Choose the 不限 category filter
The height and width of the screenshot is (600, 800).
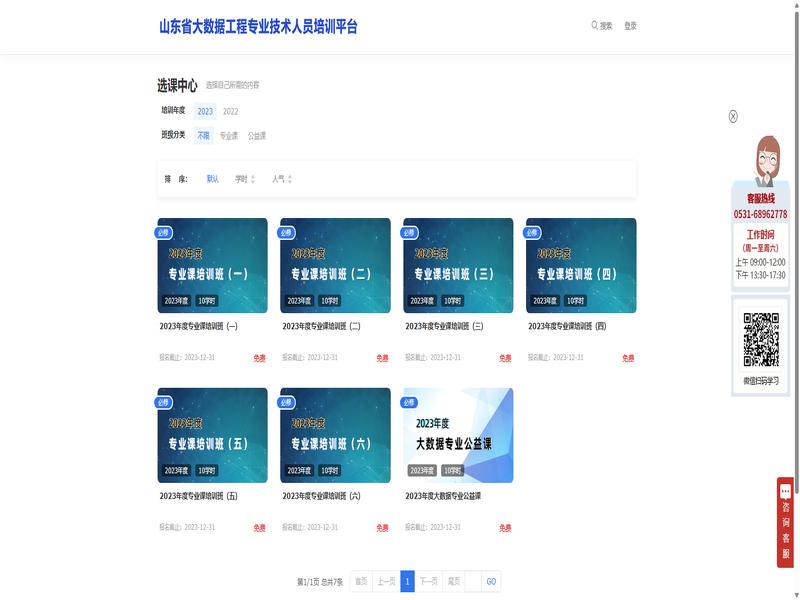(203, 135)
